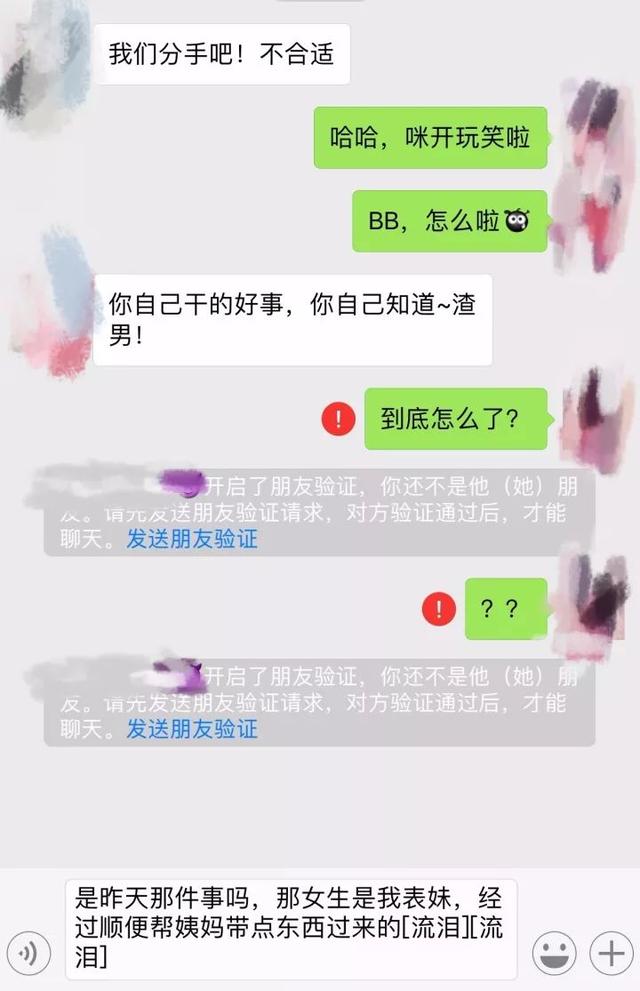Tap 发送朋友验证 link under 到底怎么了
This screenshot has height=991, width=640.
click(192, 539)
